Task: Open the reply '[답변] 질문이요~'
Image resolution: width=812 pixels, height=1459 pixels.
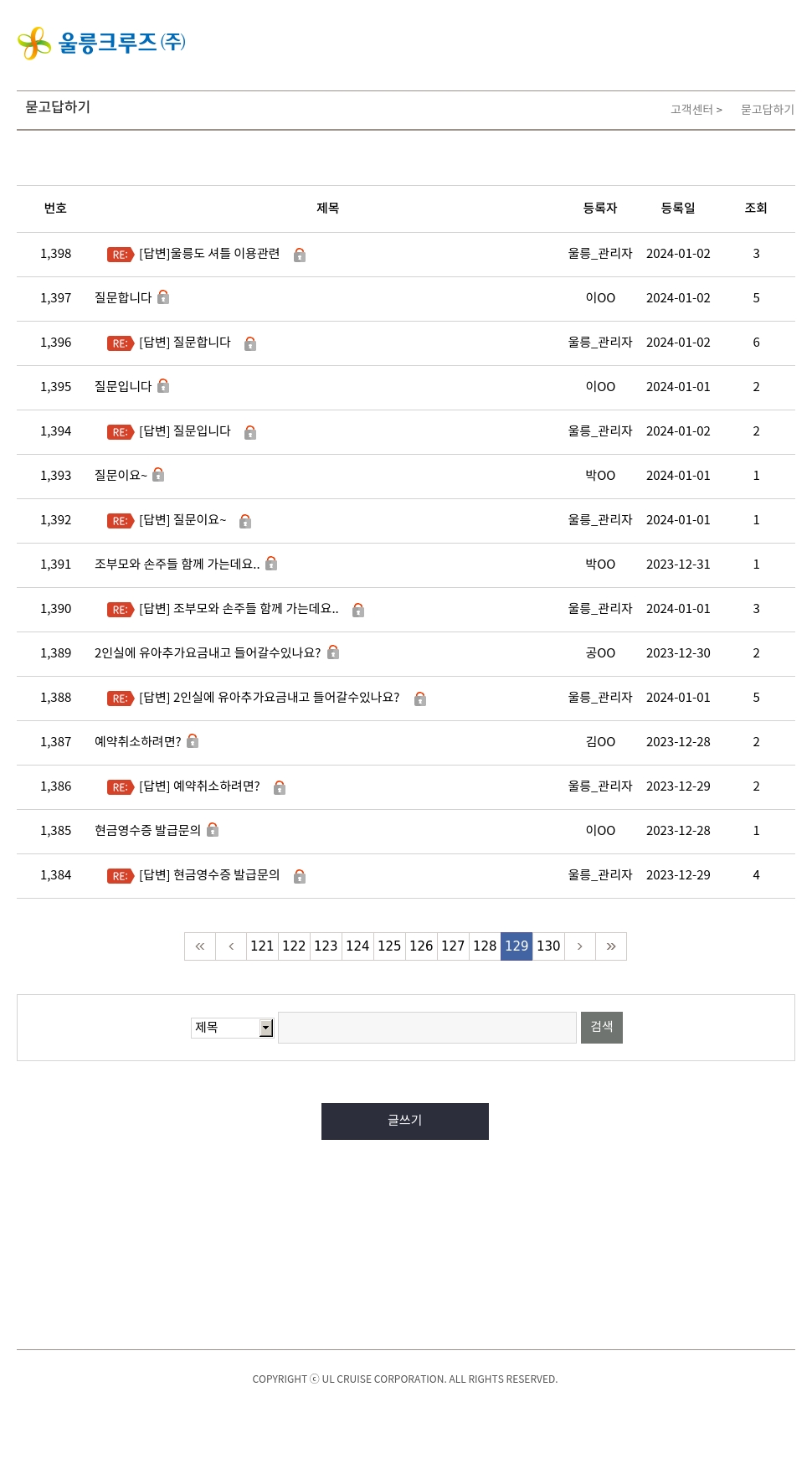Action: (182, 520)
